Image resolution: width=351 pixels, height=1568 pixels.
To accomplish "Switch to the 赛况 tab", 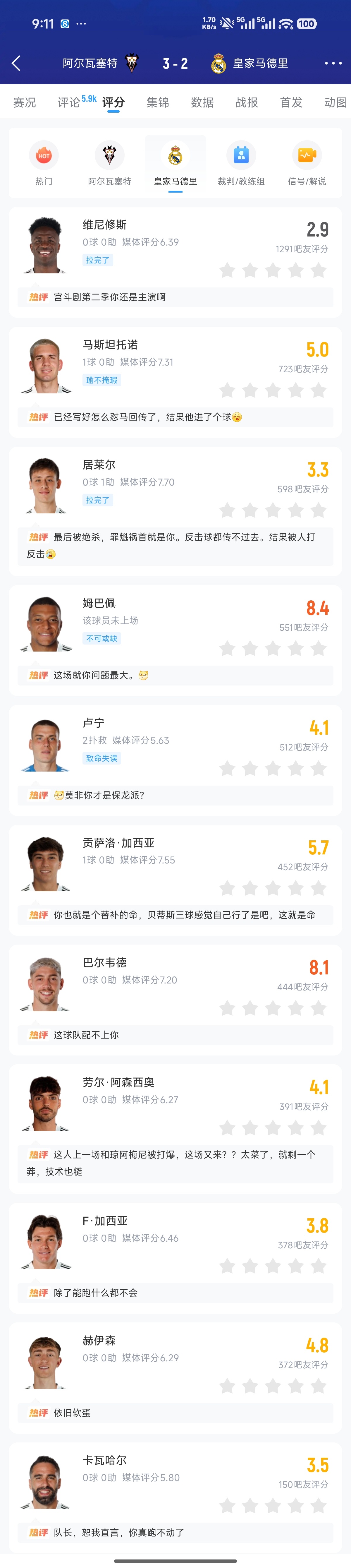I will pos(24,102).
